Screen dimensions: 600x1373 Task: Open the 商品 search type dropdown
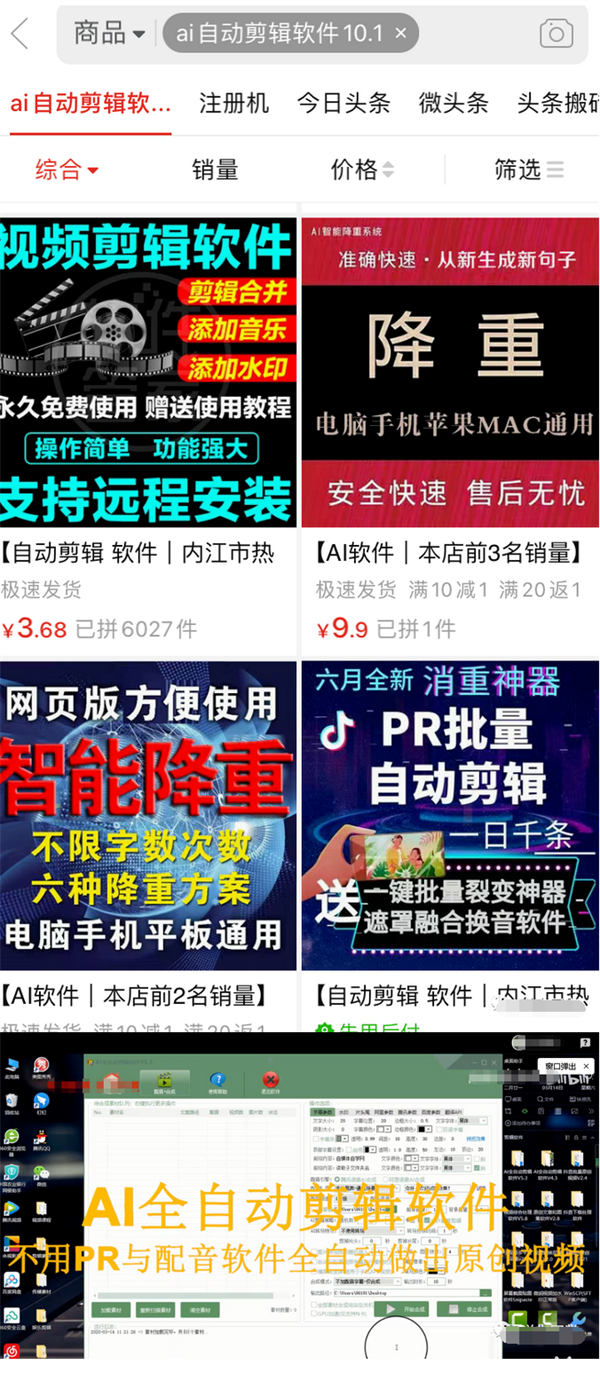click(x=109, y=33)
